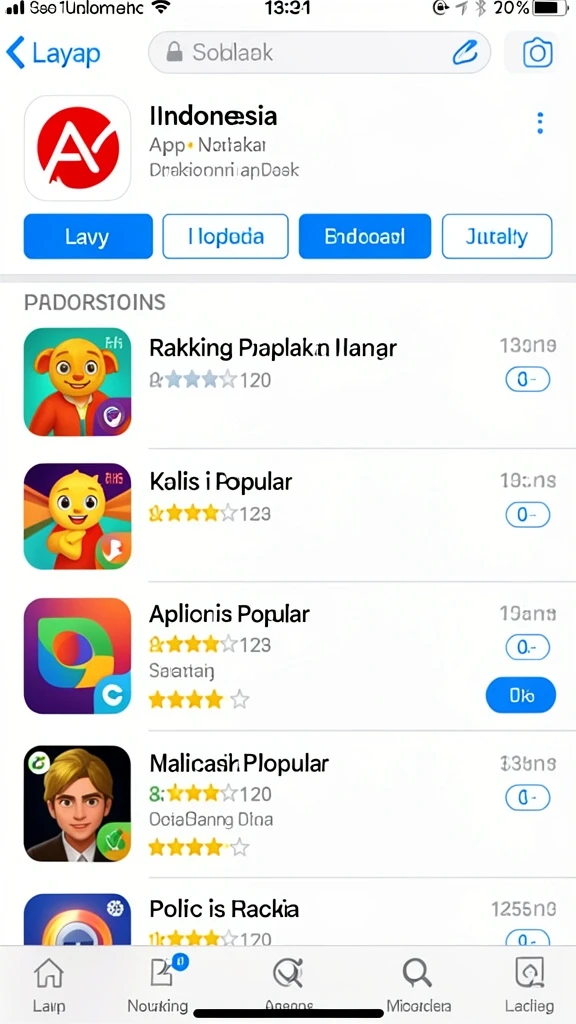Select the Jutalfy button
The width and height of the screenshot is (576, 1024).
click(497, 236)
